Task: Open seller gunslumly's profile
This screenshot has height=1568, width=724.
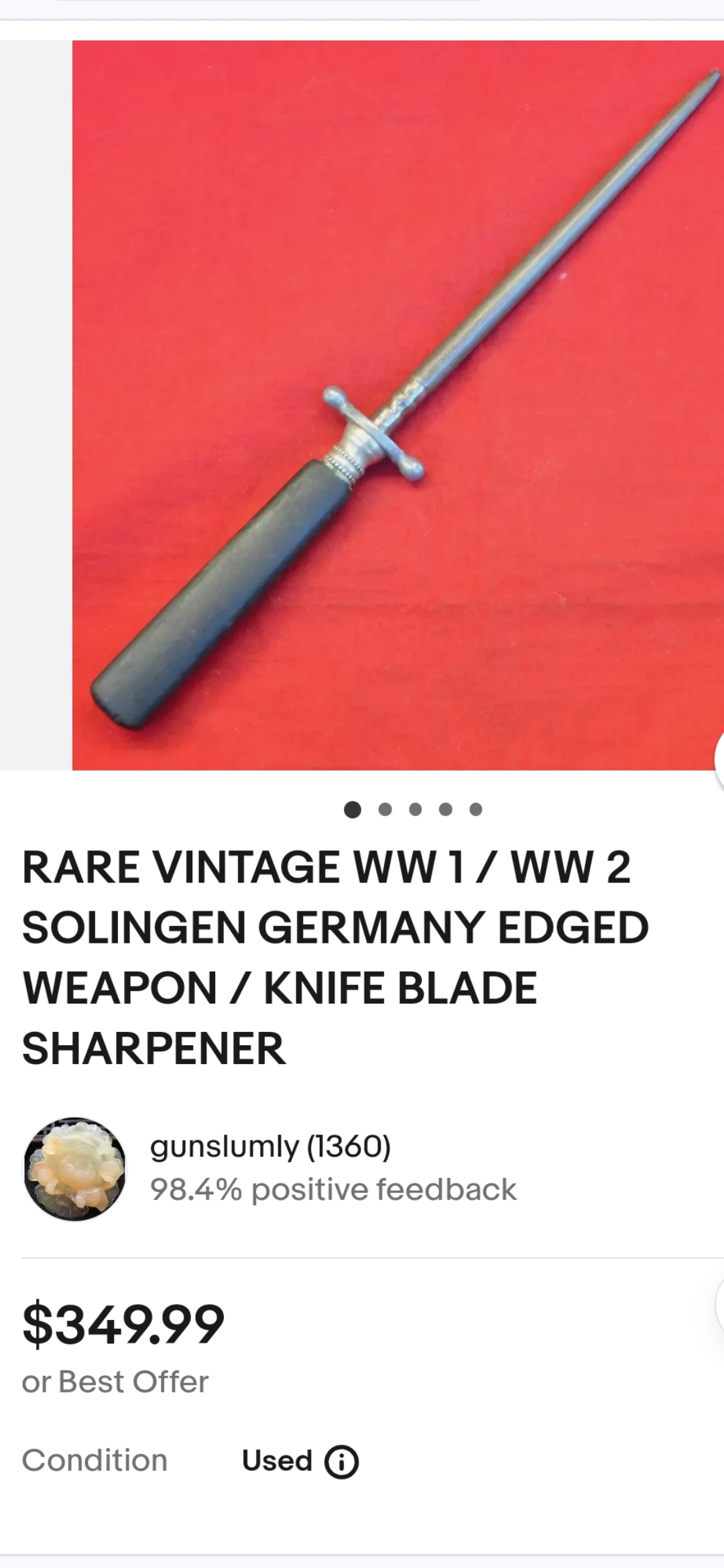Action: [x=270, y=1147]
